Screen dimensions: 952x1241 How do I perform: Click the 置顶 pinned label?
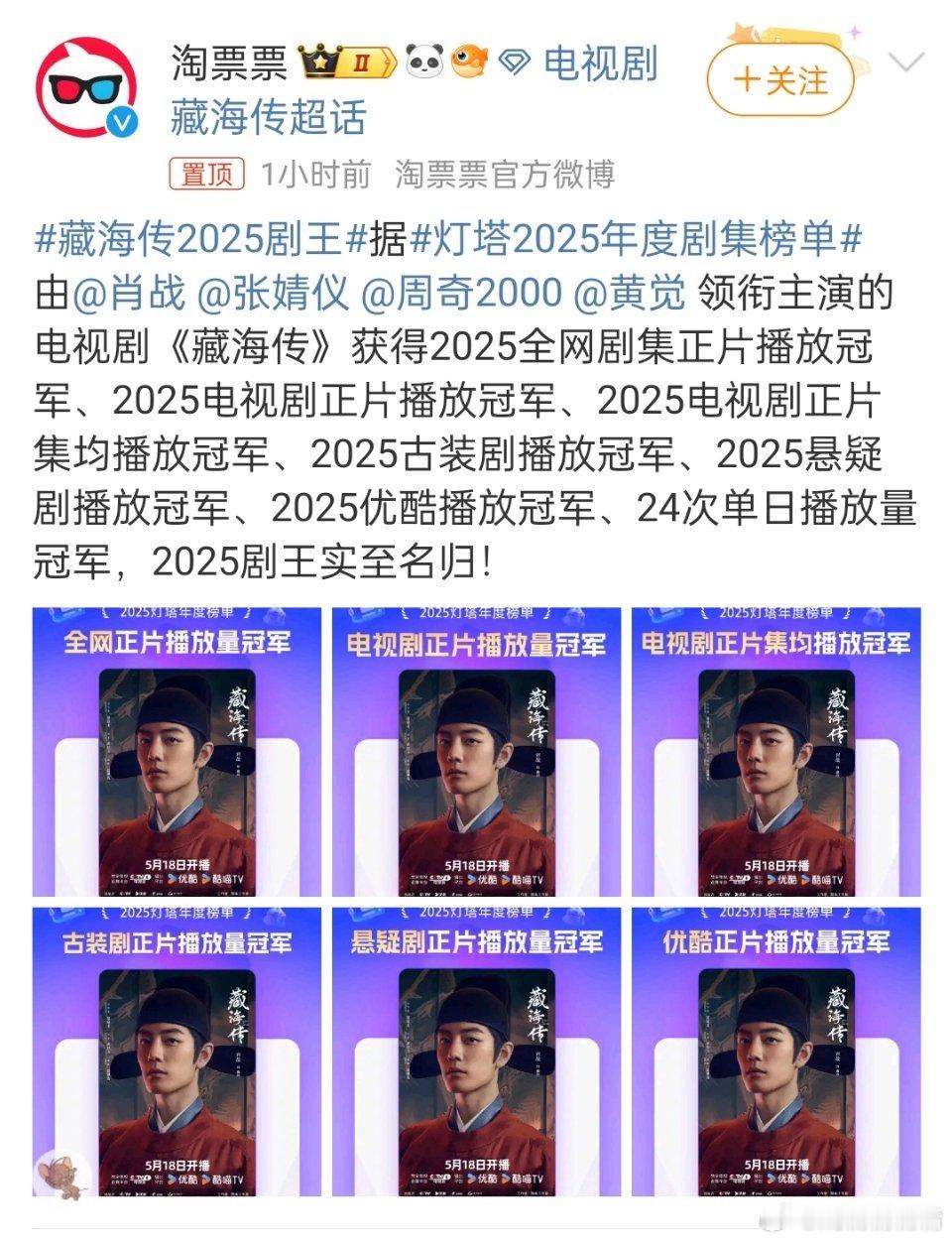[x=208, y=175]
